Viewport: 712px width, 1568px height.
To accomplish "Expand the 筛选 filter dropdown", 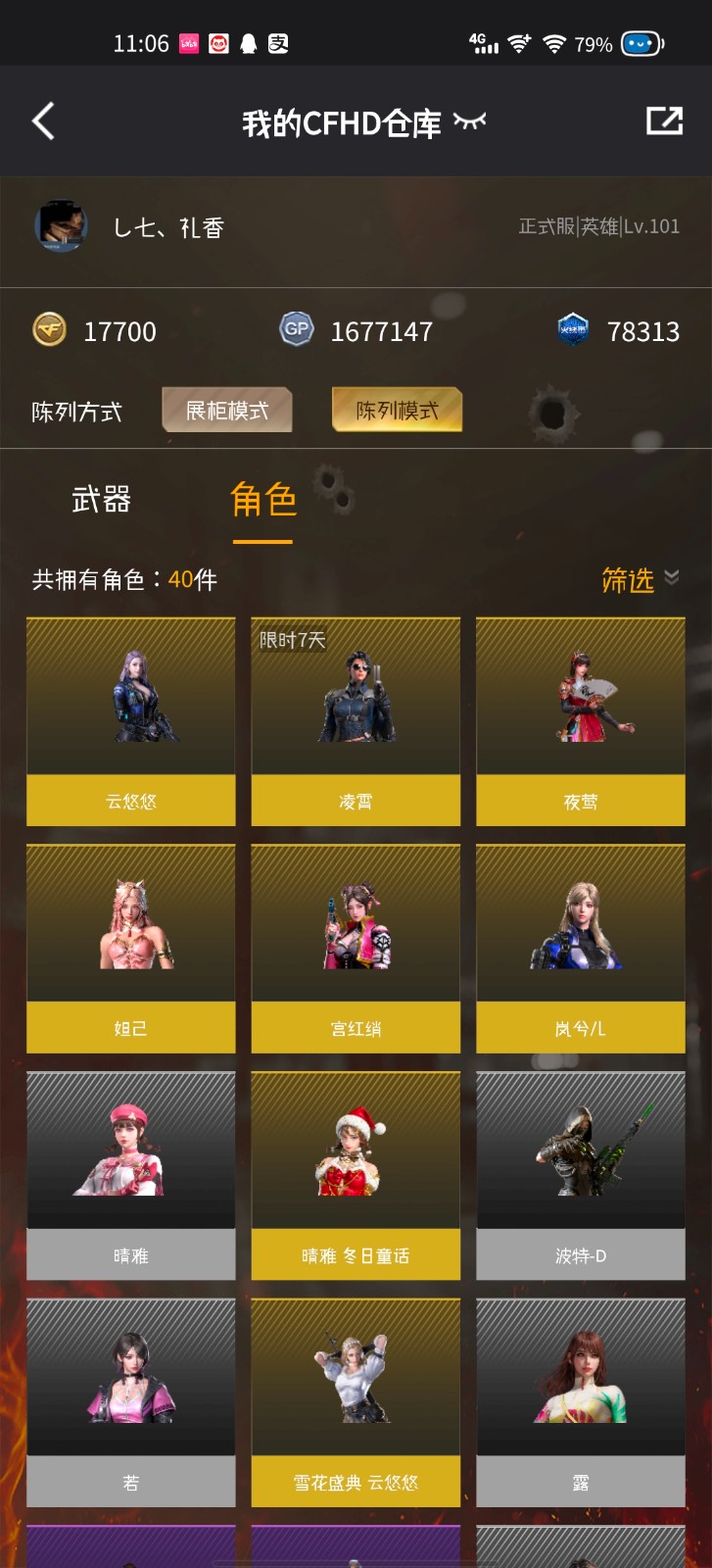I will tap(641, 580).
